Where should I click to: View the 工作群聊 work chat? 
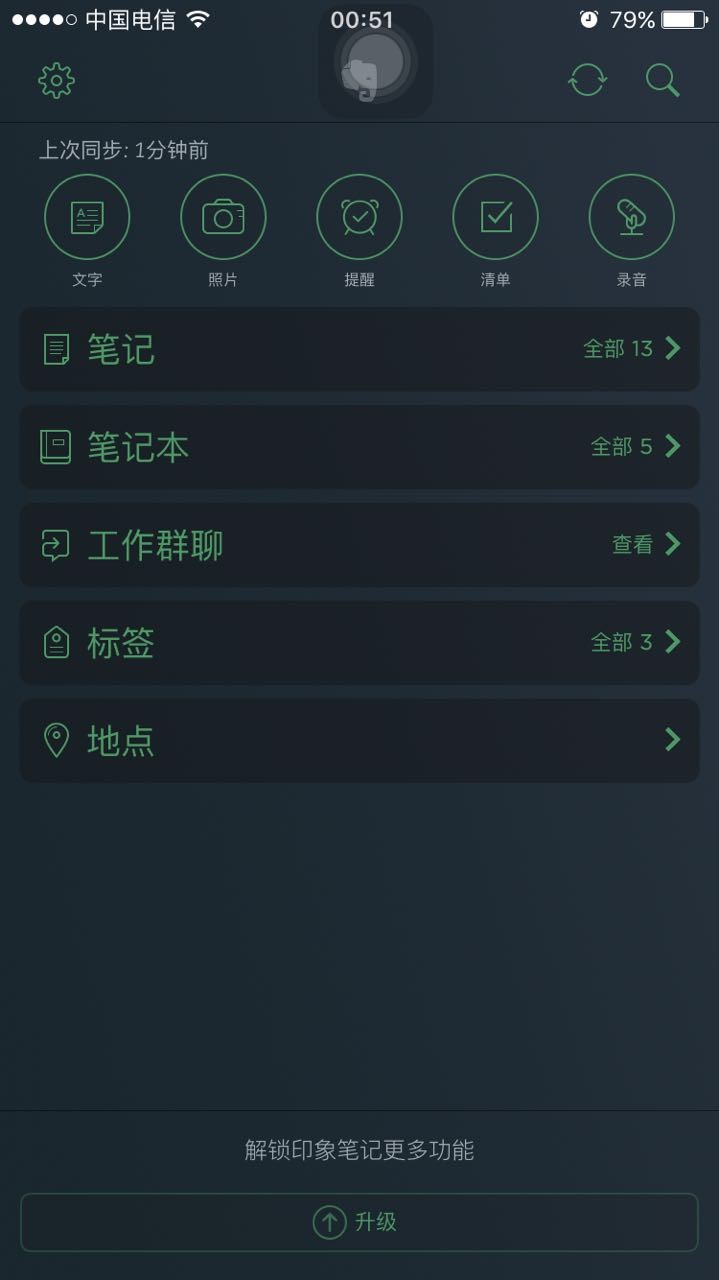click(359, 545)
